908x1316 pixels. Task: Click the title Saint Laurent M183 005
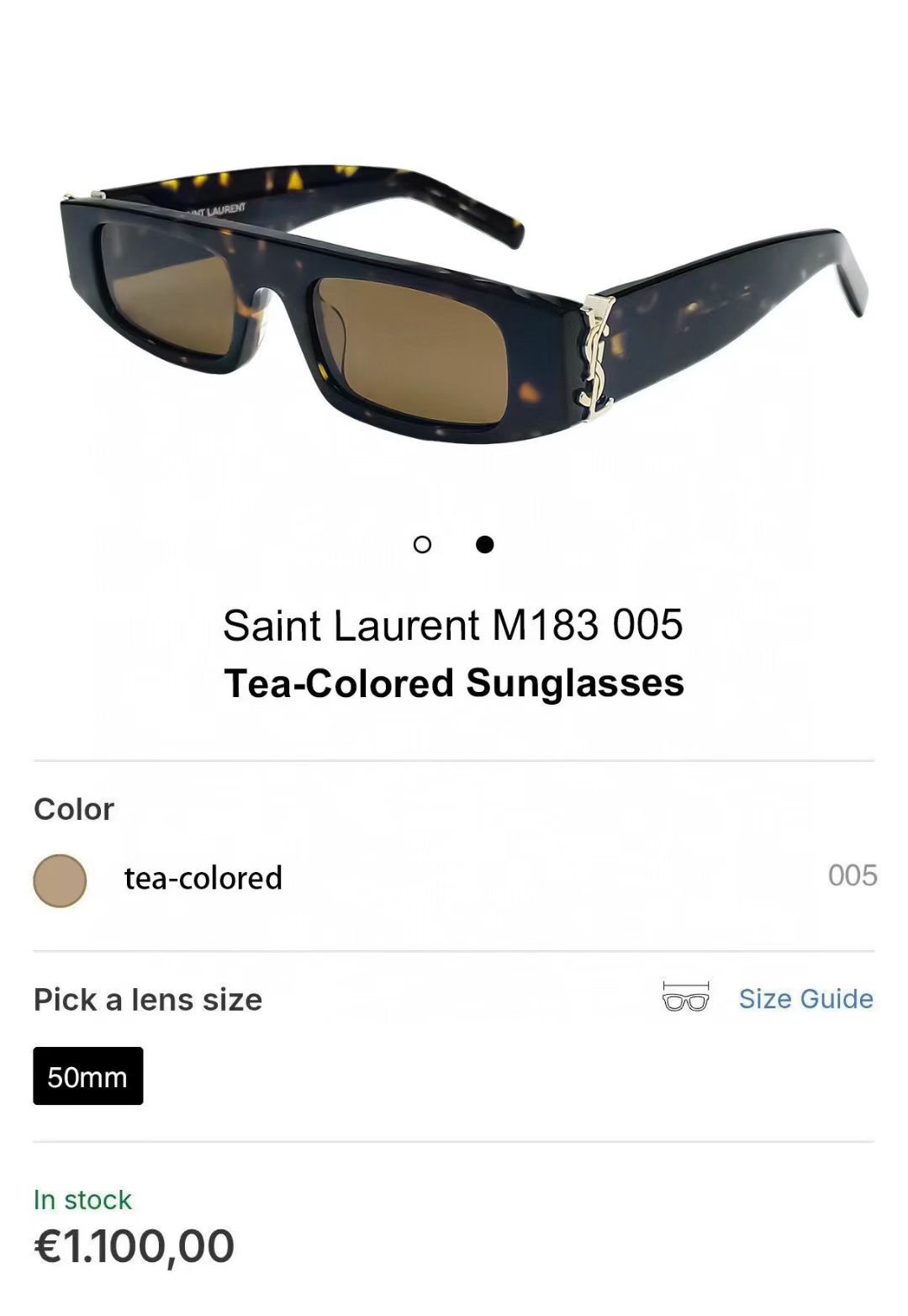[x=453, y=625]
